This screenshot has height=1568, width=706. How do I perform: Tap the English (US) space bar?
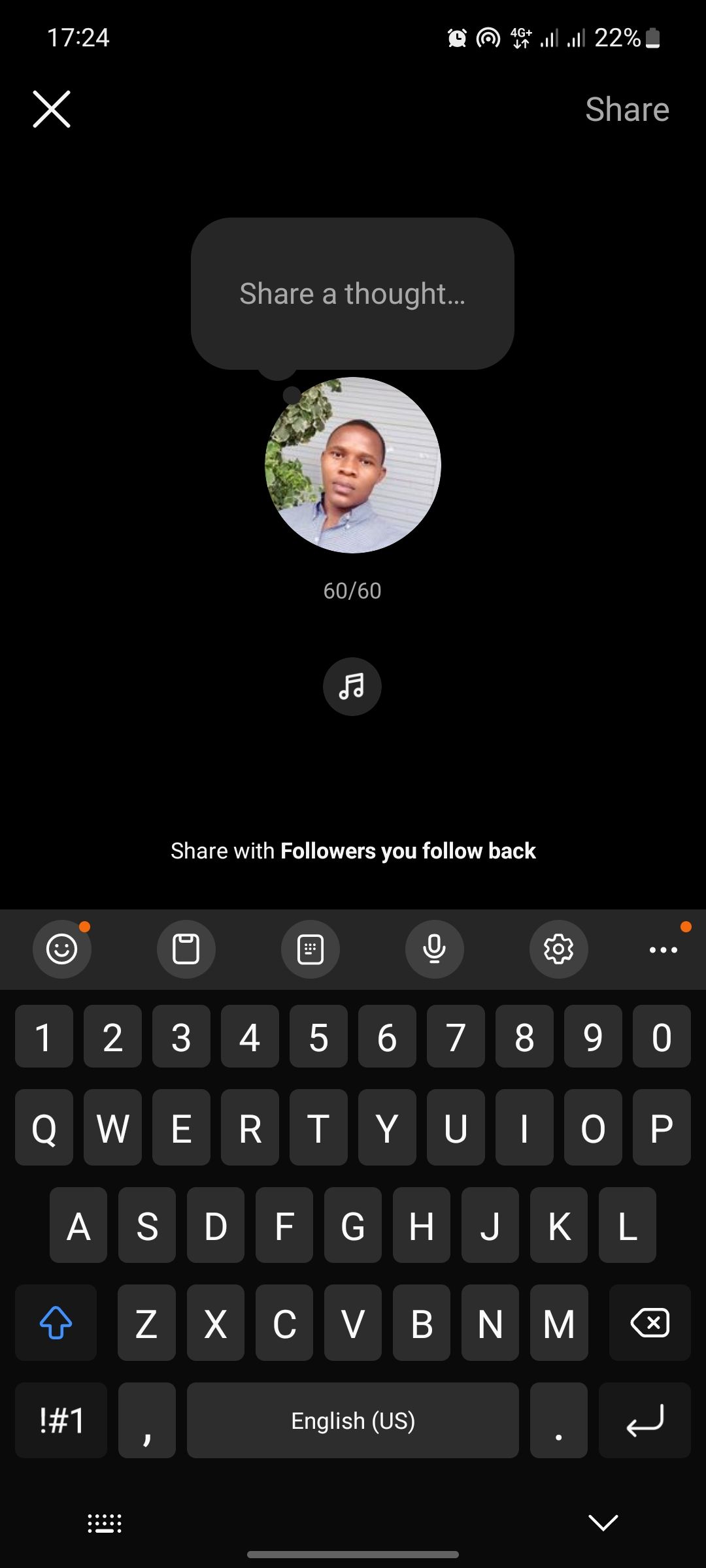(353, 1420)
